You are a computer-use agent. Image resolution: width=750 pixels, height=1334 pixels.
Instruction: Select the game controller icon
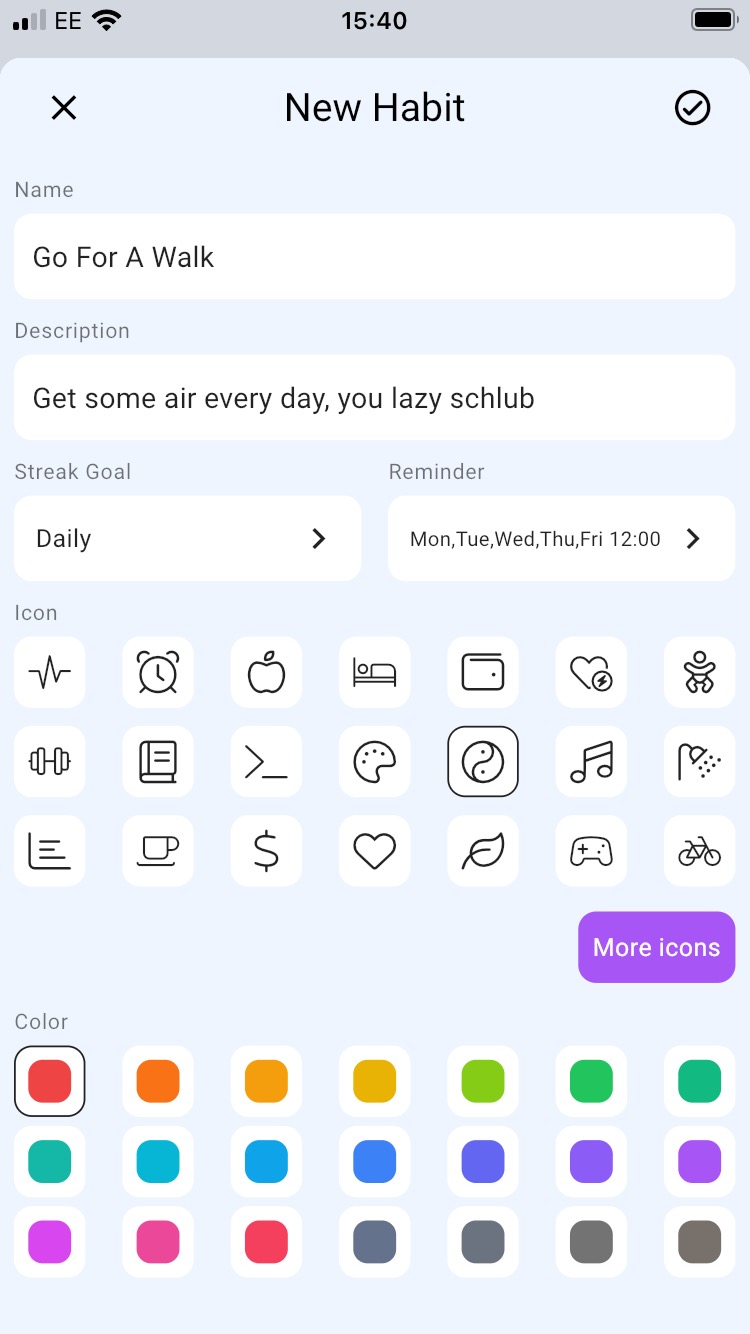tap(591, 851)
